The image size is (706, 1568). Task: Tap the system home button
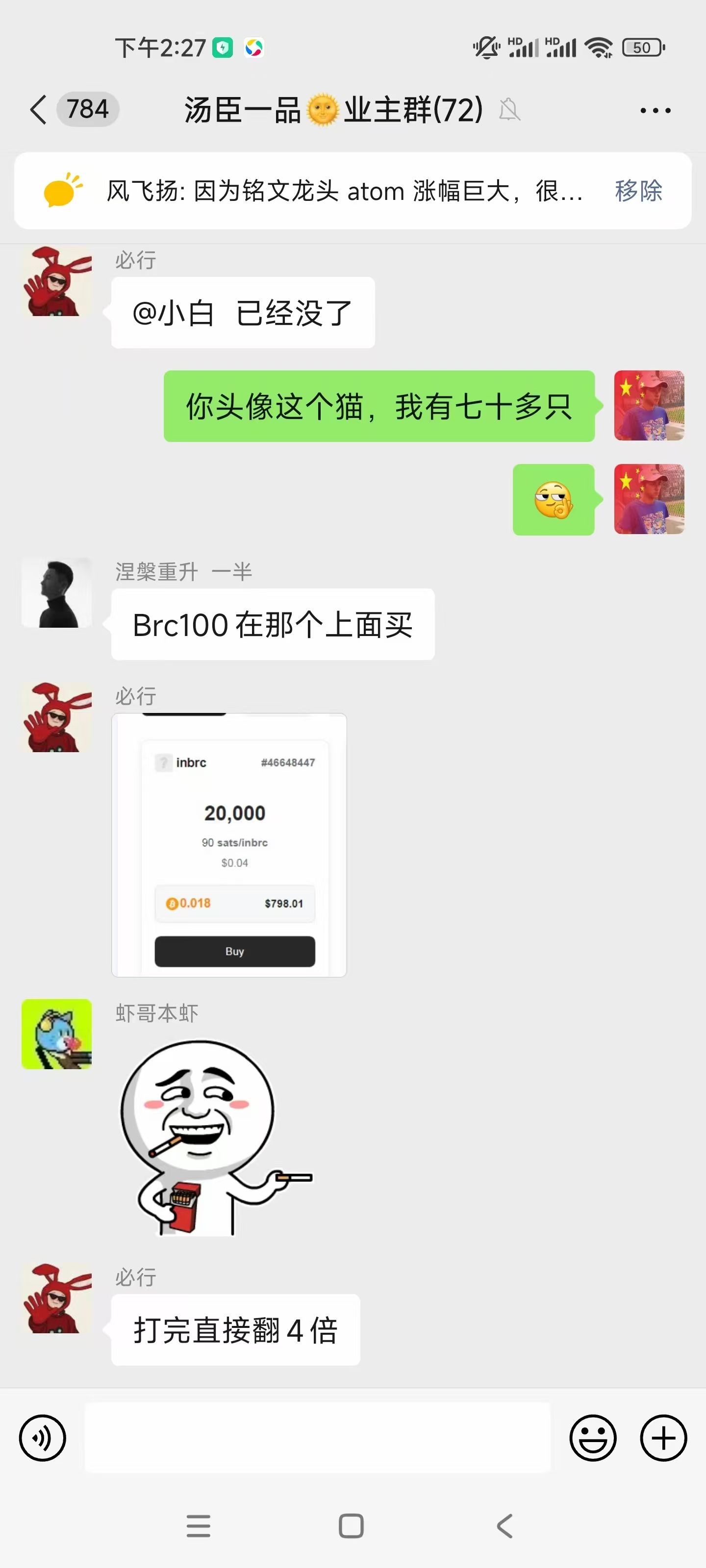(351, 1526)
